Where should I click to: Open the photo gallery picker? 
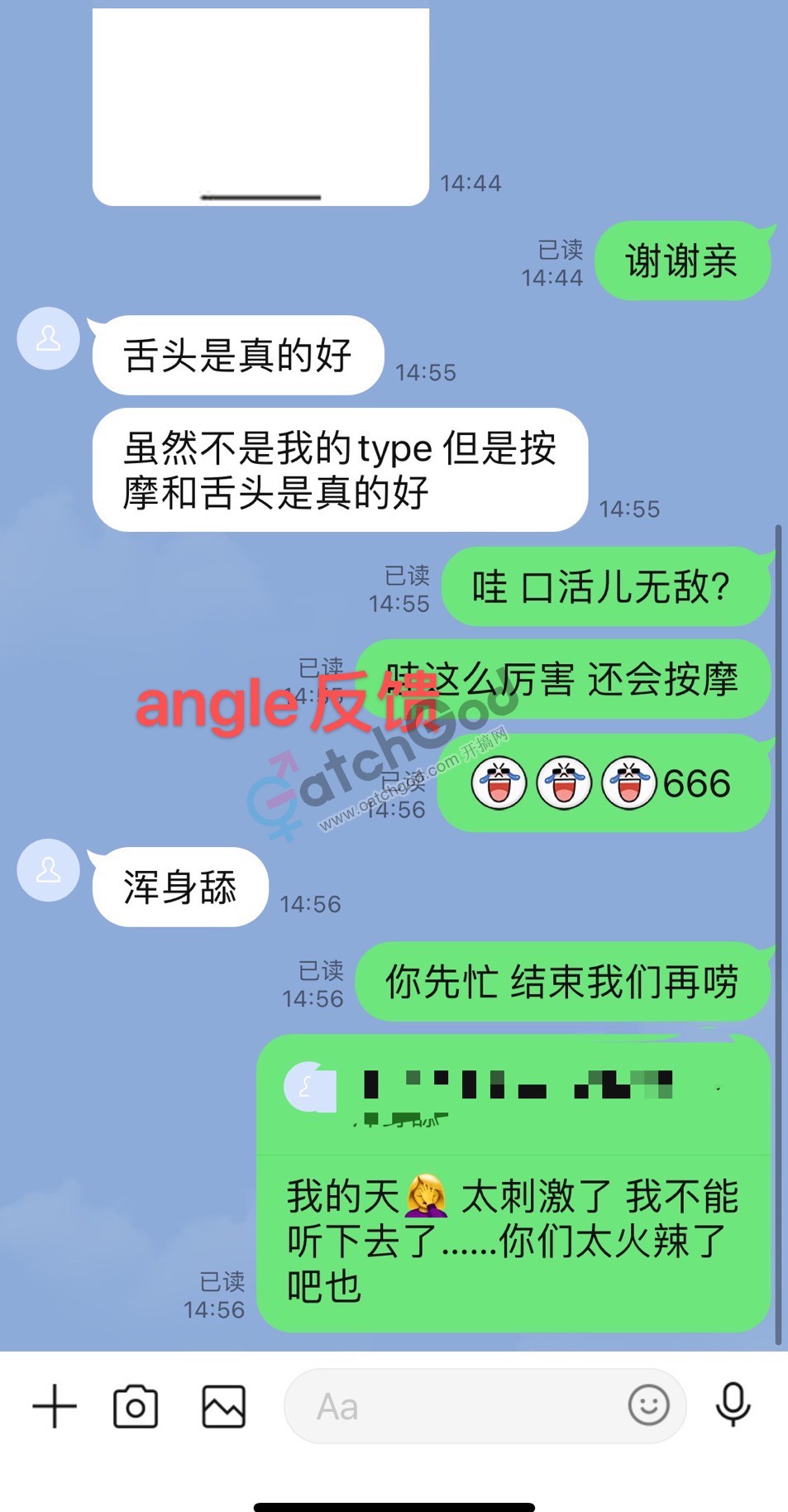tap(223, 1405)
